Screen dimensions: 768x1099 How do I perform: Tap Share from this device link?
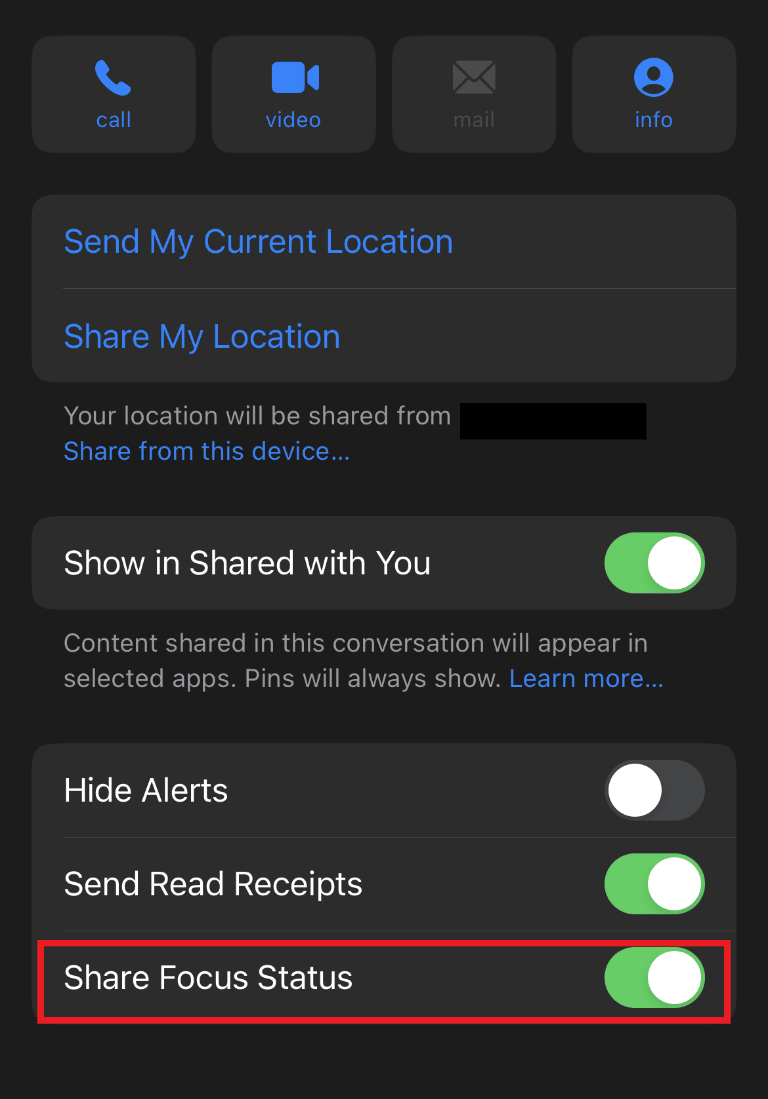pyautogui.click(x=206, y=452)
